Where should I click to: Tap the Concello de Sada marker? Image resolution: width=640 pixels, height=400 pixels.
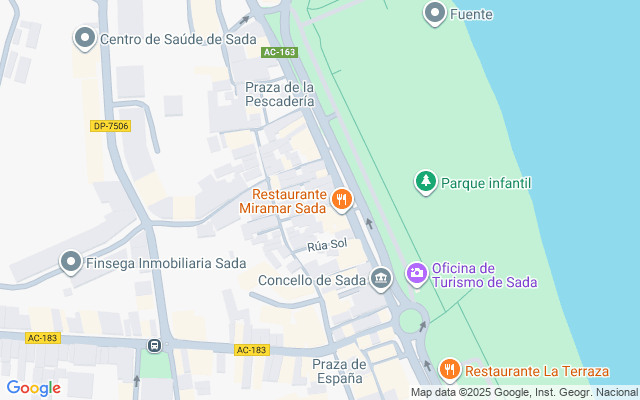380,278
